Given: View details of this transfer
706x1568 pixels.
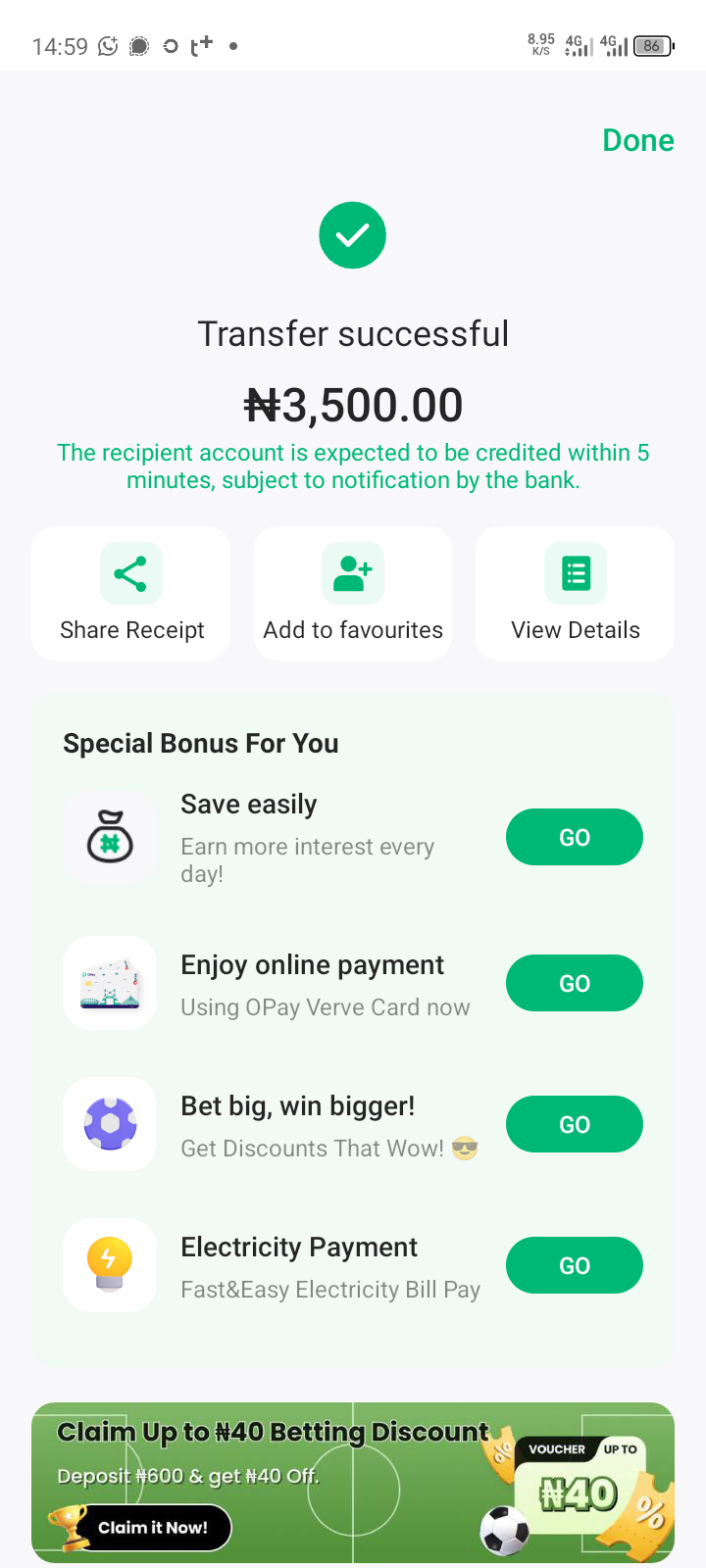Looking at the screenshot, I should point(576,594).
